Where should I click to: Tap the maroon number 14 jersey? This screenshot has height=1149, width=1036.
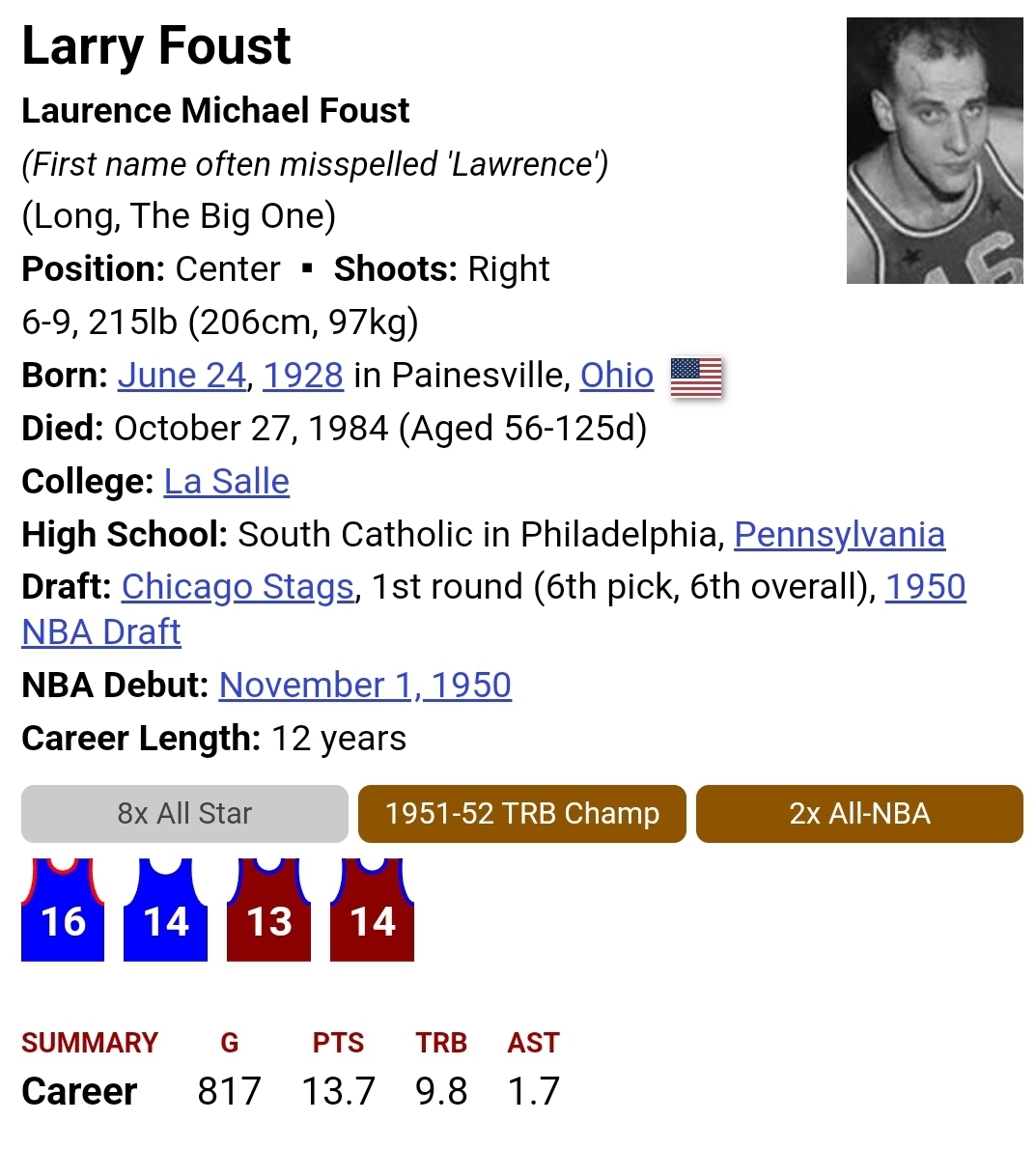coord(372,912)
